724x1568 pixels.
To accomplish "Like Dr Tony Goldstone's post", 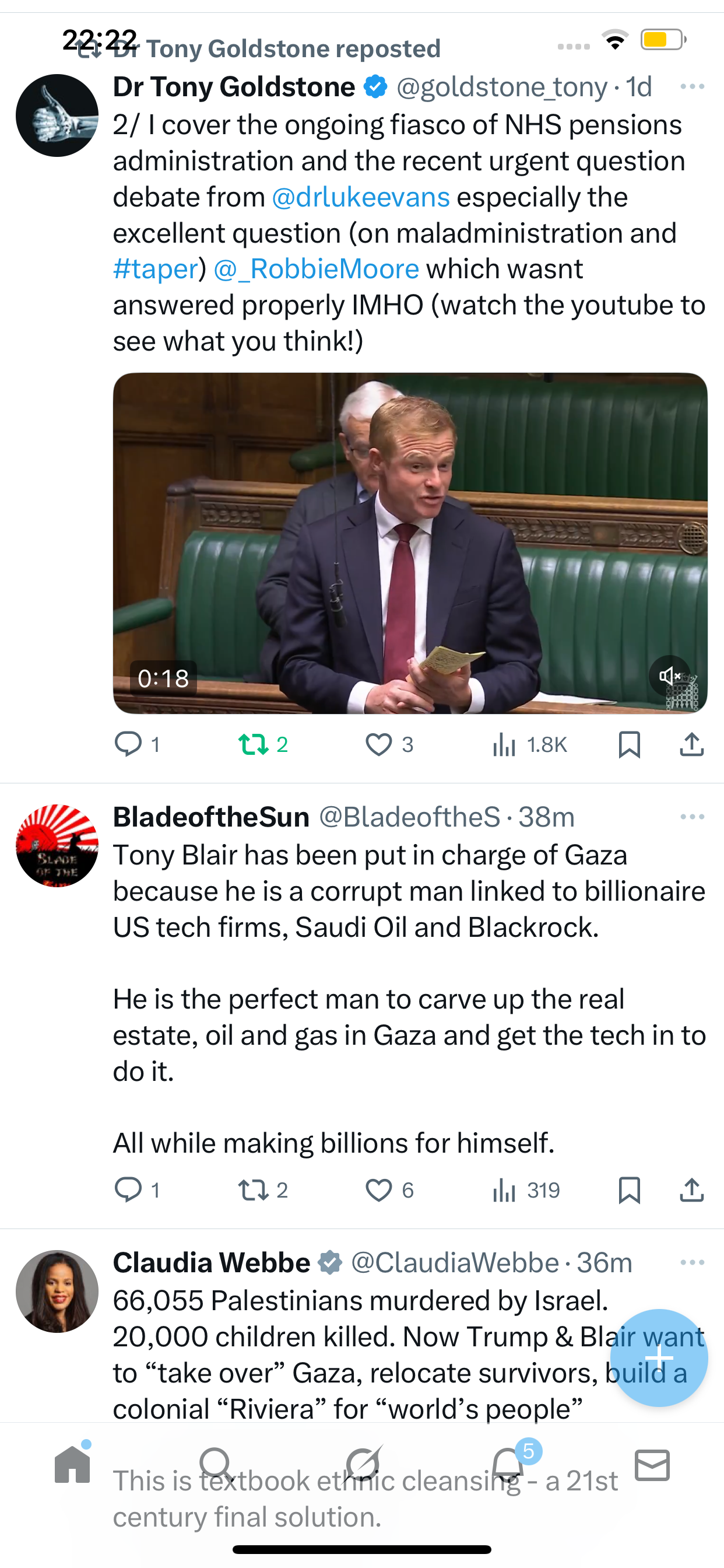I will 378,744.
